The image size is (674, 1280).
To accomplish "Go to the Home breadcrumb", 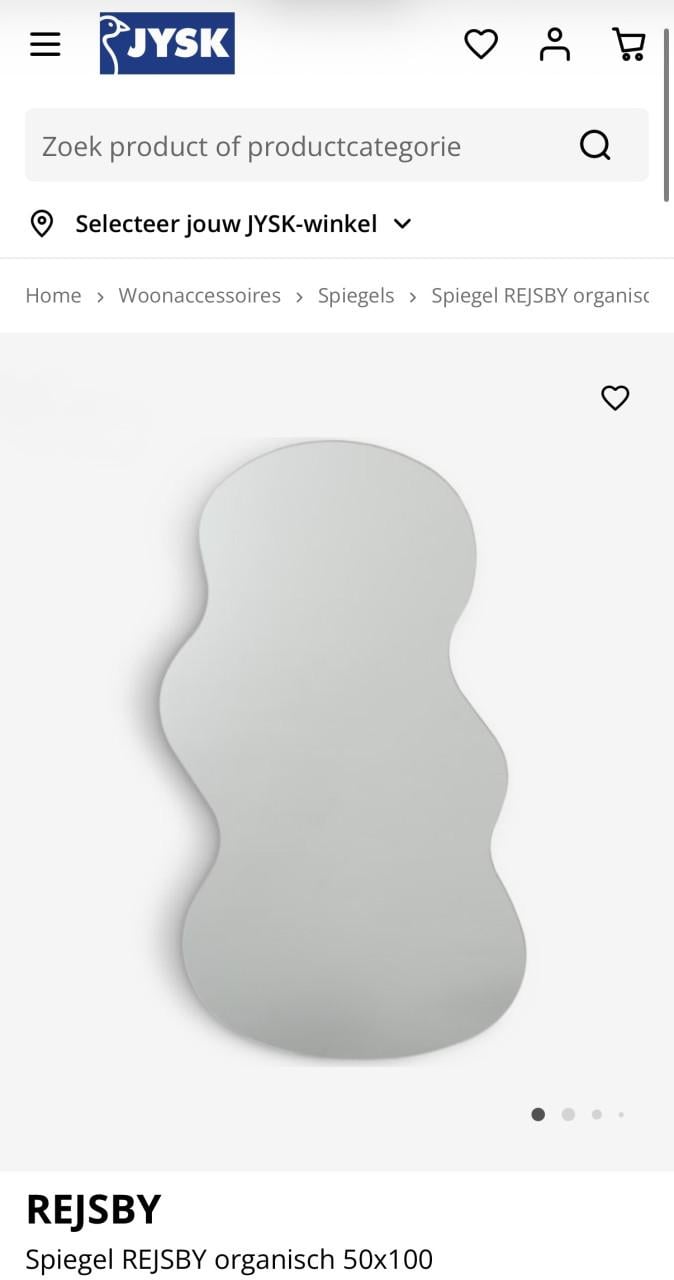I will point(53,295).
